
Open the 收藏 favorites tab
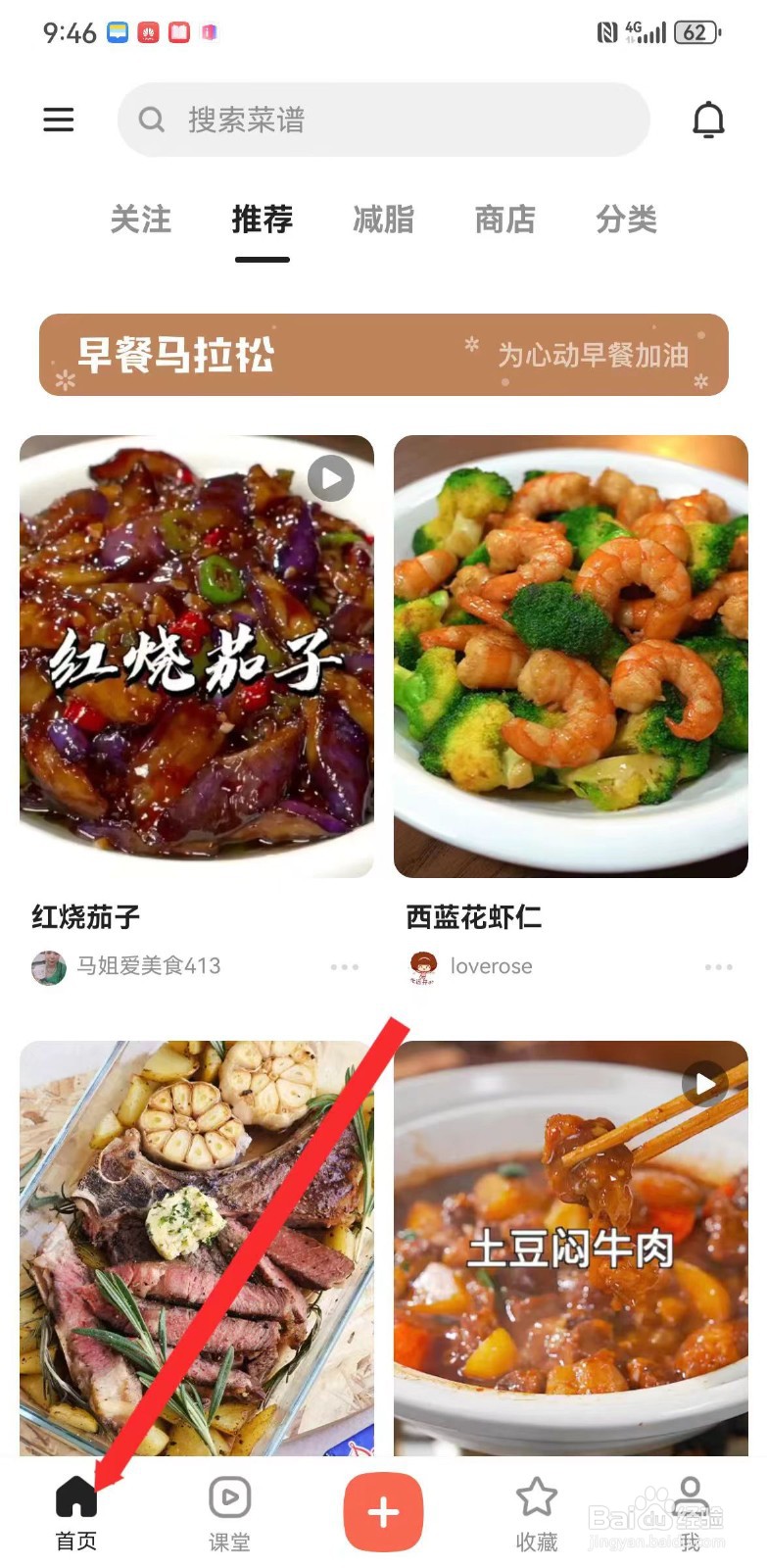(x=537, y=1514)
